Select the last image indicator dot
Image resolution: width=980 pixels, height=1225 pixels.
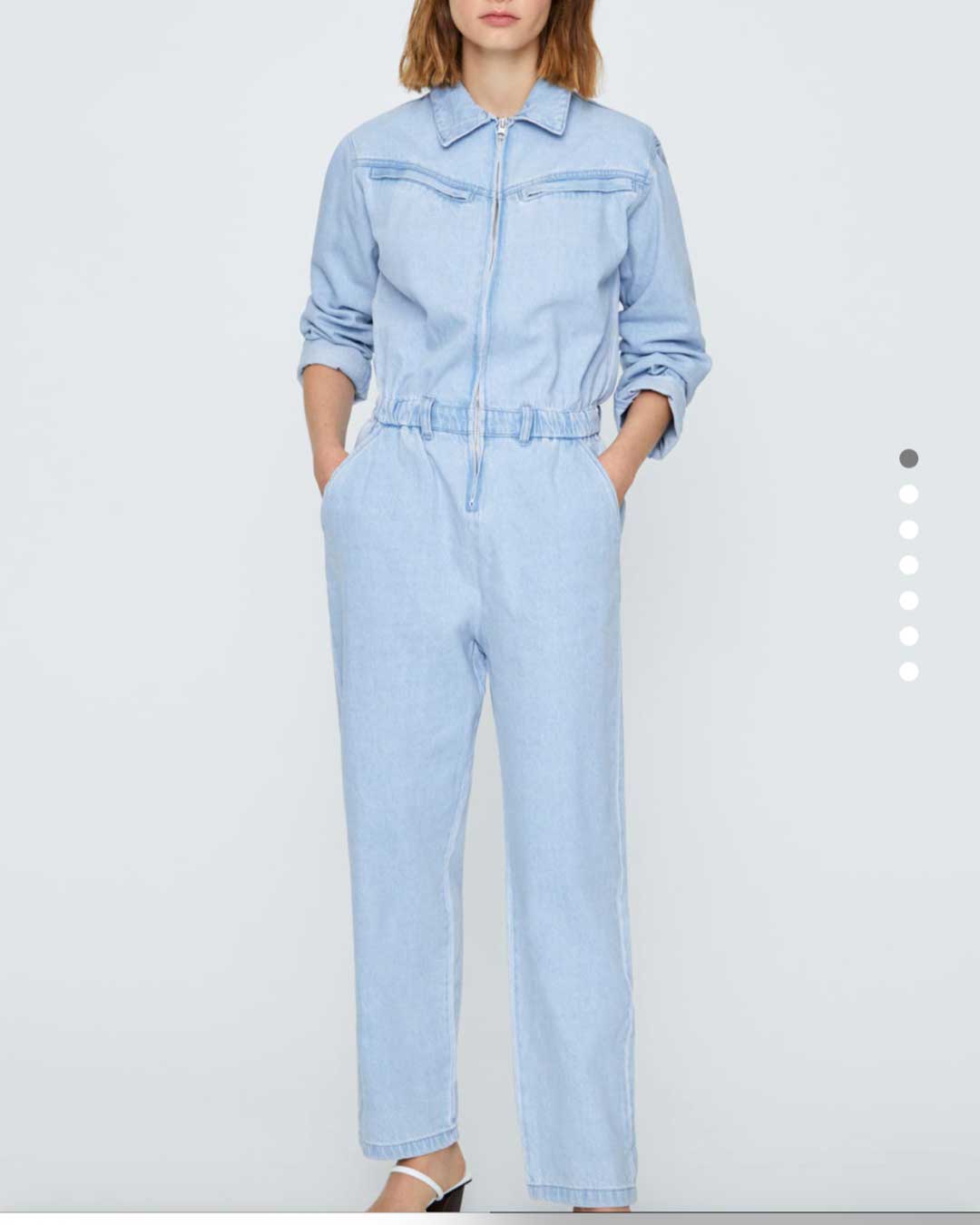[908, 671]
